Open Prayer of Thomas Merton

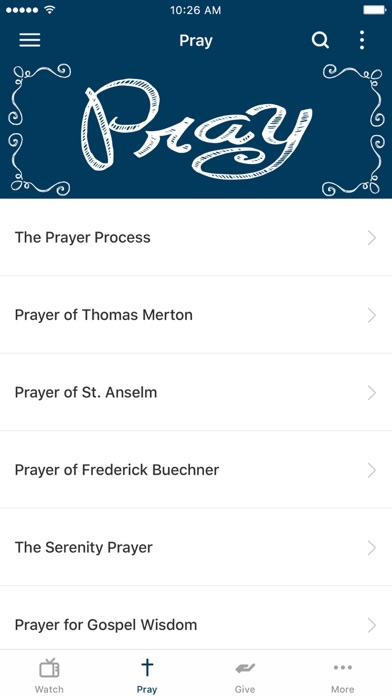(x=196, y=315)
